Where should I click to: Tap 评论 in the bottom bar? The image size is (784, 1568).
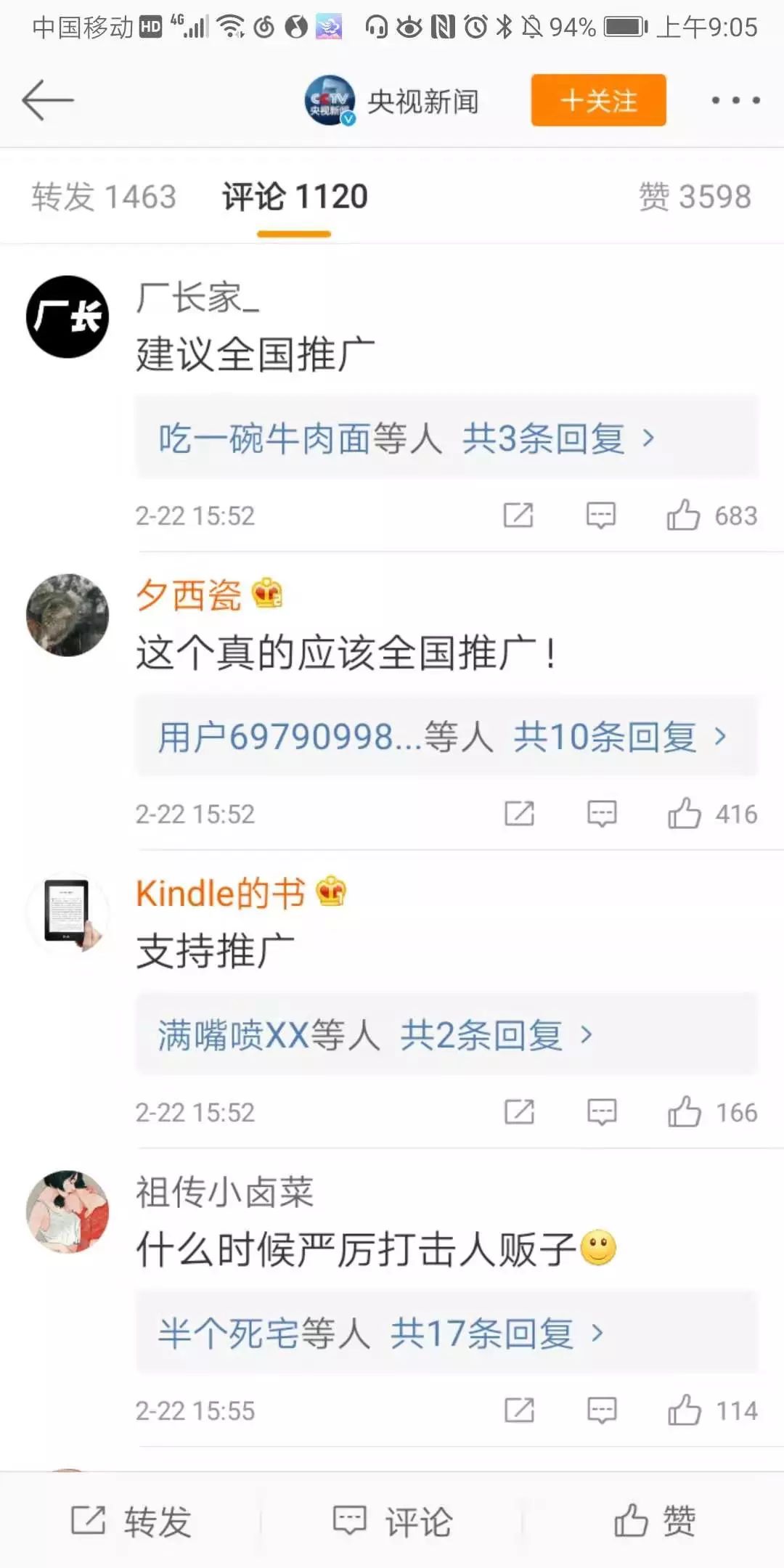[393, 1521]
